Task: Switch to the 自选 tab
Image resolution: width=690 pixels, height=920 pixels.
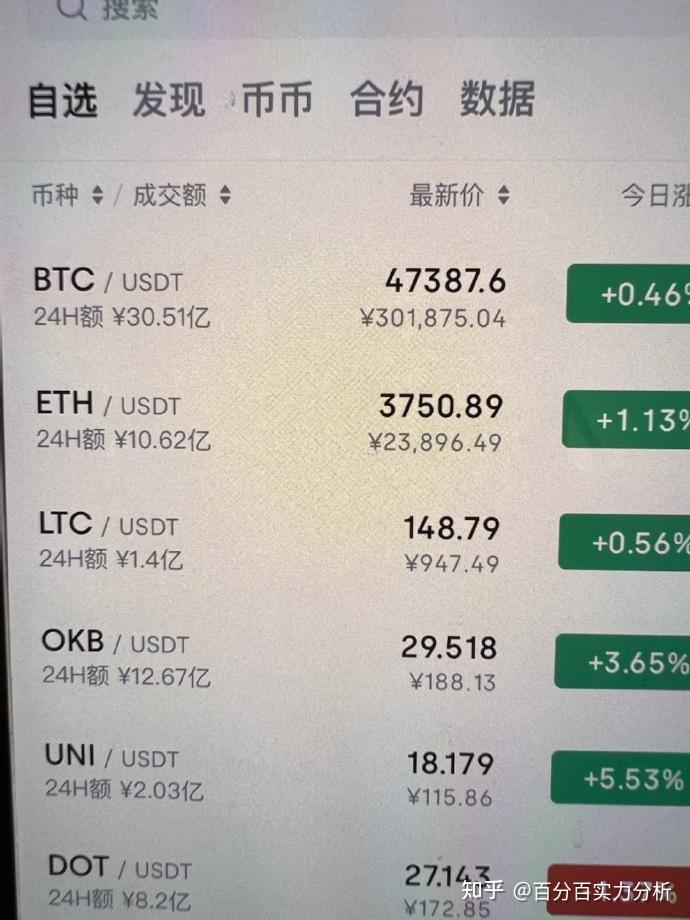Action: click(x=63, y=100)
